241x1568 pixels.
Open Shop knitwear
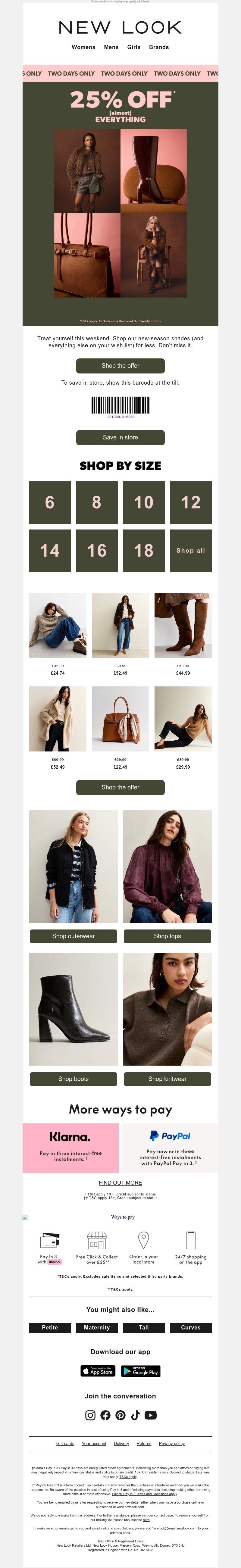167,1079
